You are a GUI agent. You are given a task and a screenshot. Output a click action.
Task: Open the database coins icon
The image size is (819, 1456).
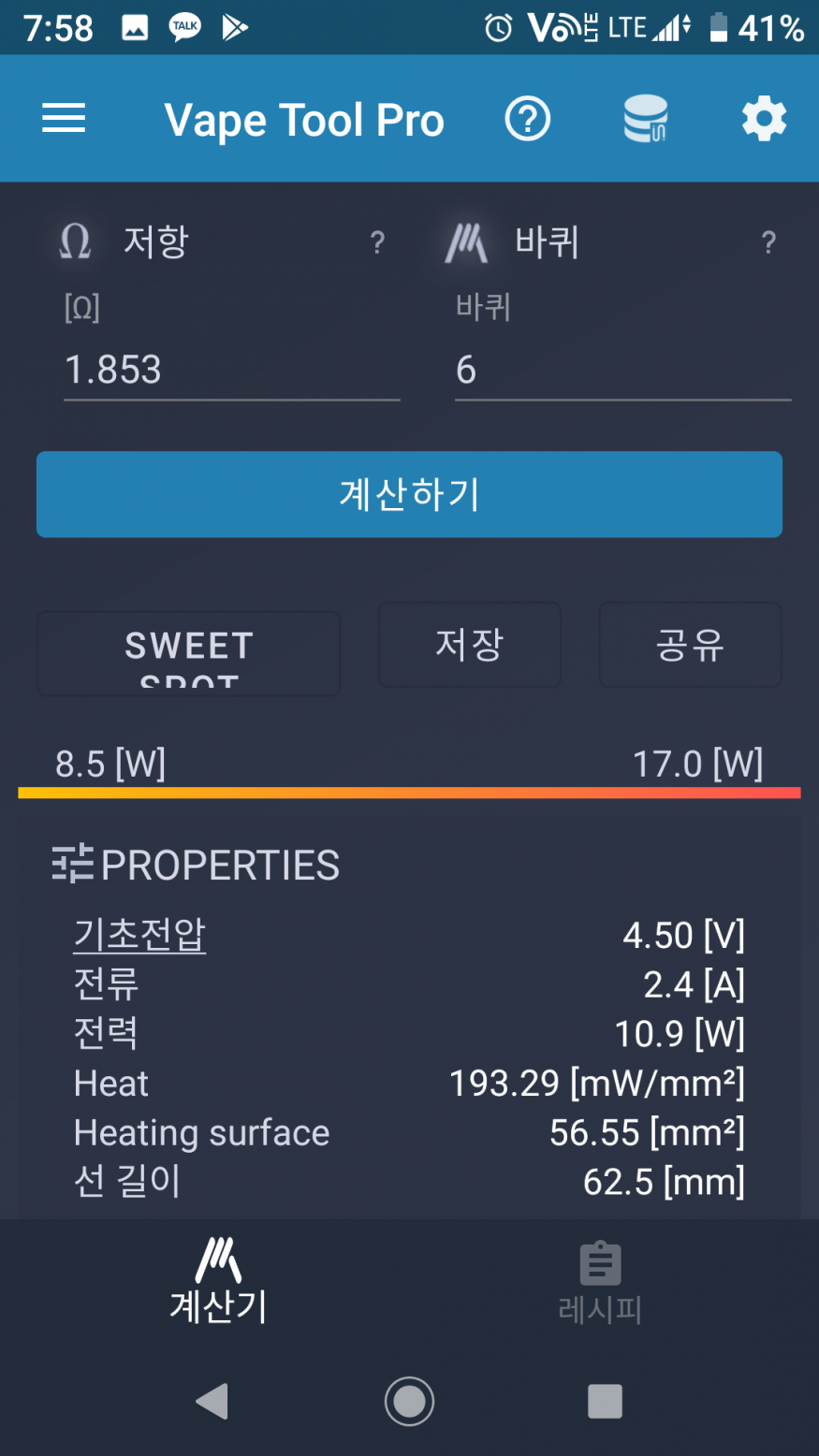coord(646,119)
